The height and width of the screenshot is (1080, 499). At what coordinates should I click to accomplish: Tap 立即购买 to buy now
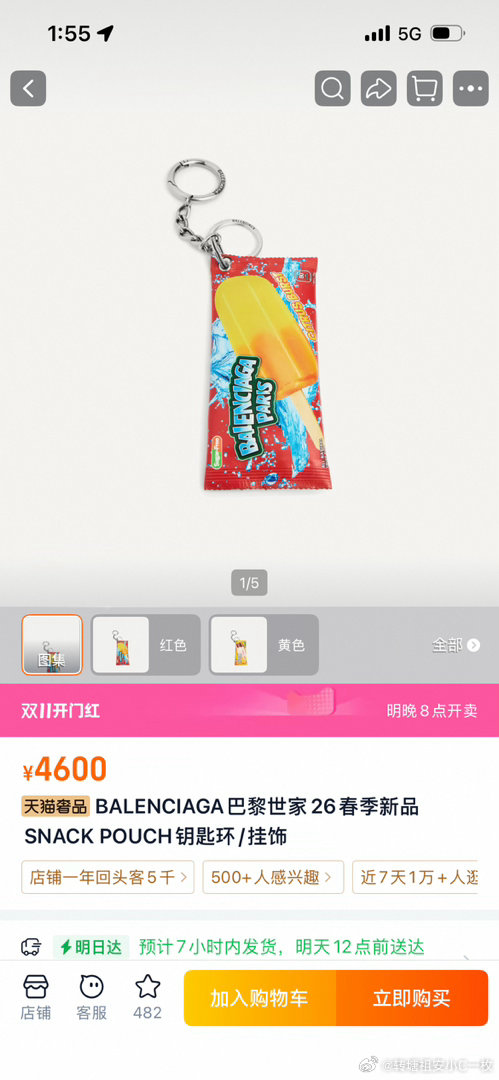412,998
